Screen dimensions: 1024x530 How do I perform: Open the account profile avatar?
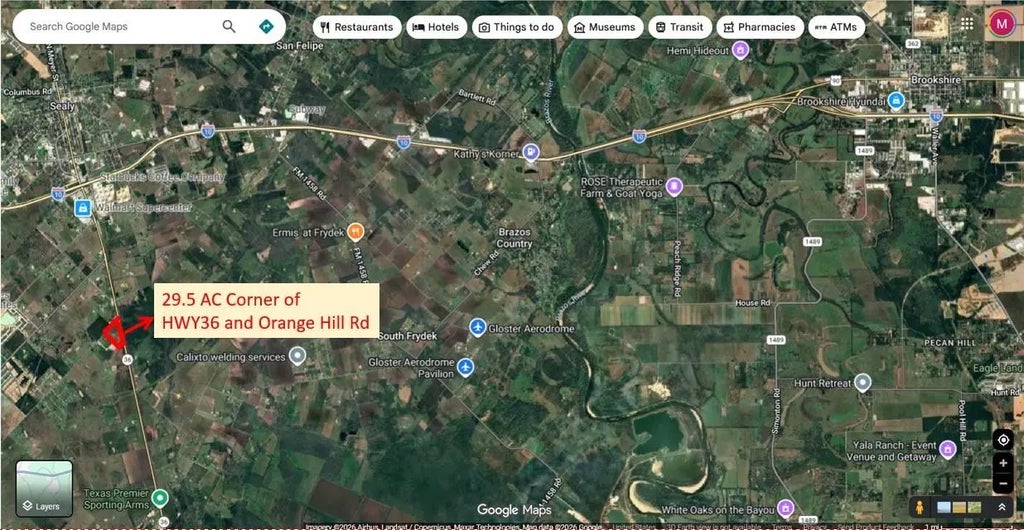click(1001, 24)
